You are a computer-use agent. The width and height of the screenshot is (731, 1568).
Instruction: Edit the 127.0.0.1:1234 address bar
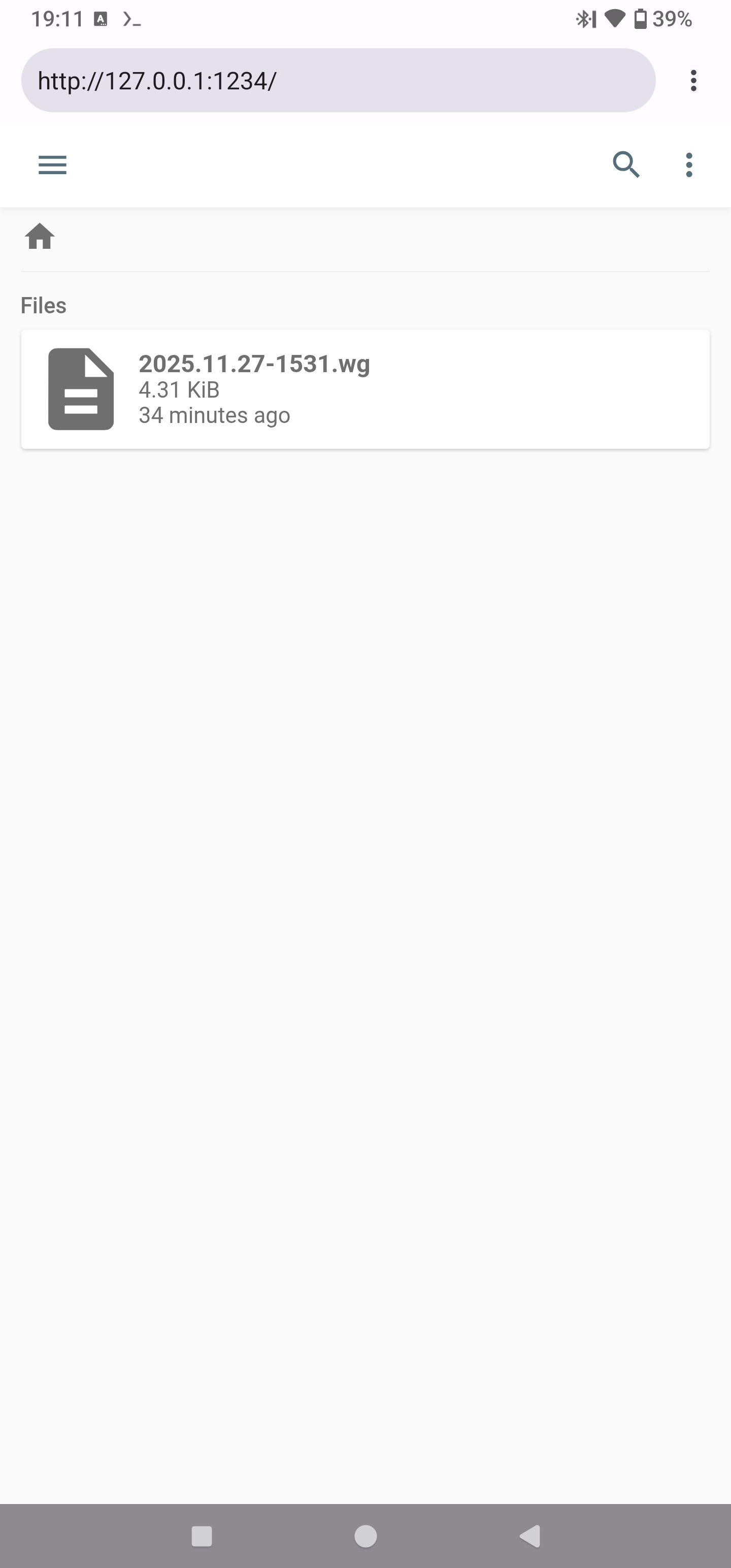click(338, 80)
